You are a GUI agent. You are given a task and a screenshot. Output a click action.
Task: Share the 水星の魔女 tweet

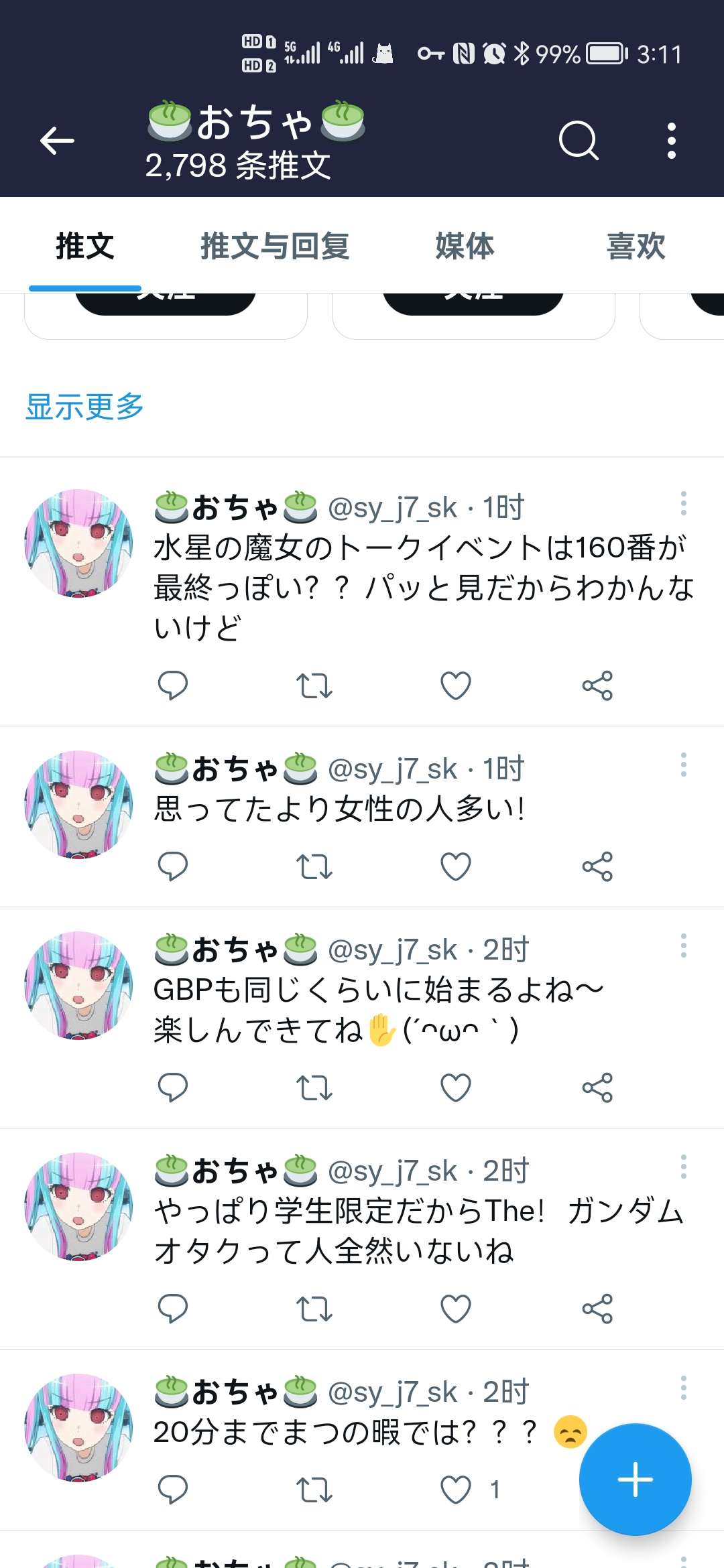coord(597,685)
